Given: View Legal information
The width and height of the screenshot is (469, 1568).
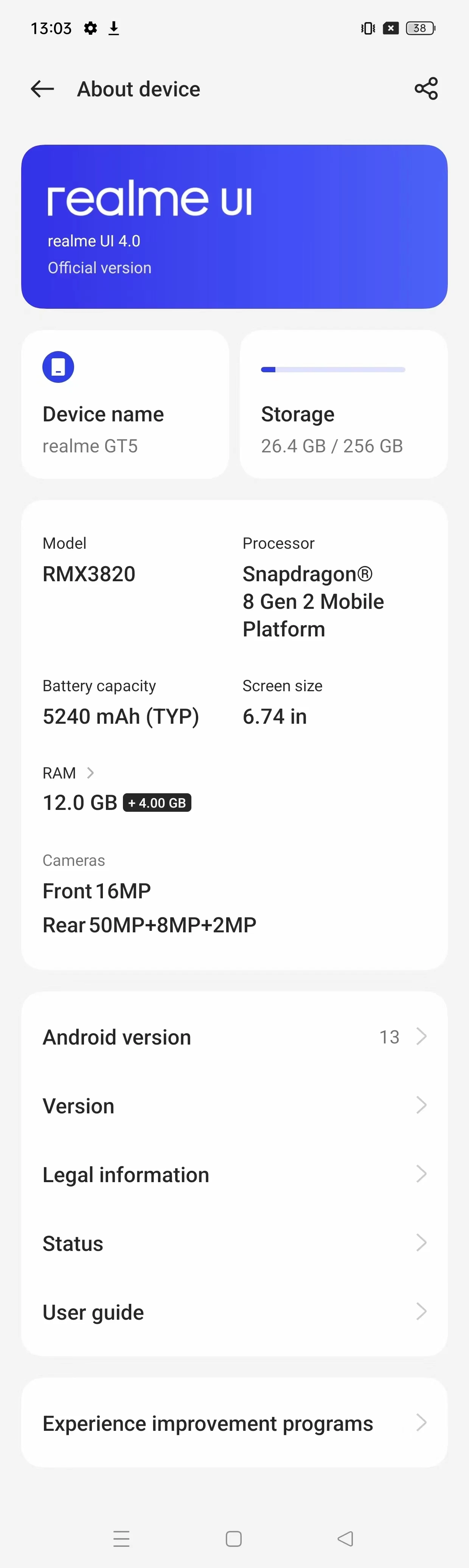Looking at the screenshot, I should (234, 1175).
